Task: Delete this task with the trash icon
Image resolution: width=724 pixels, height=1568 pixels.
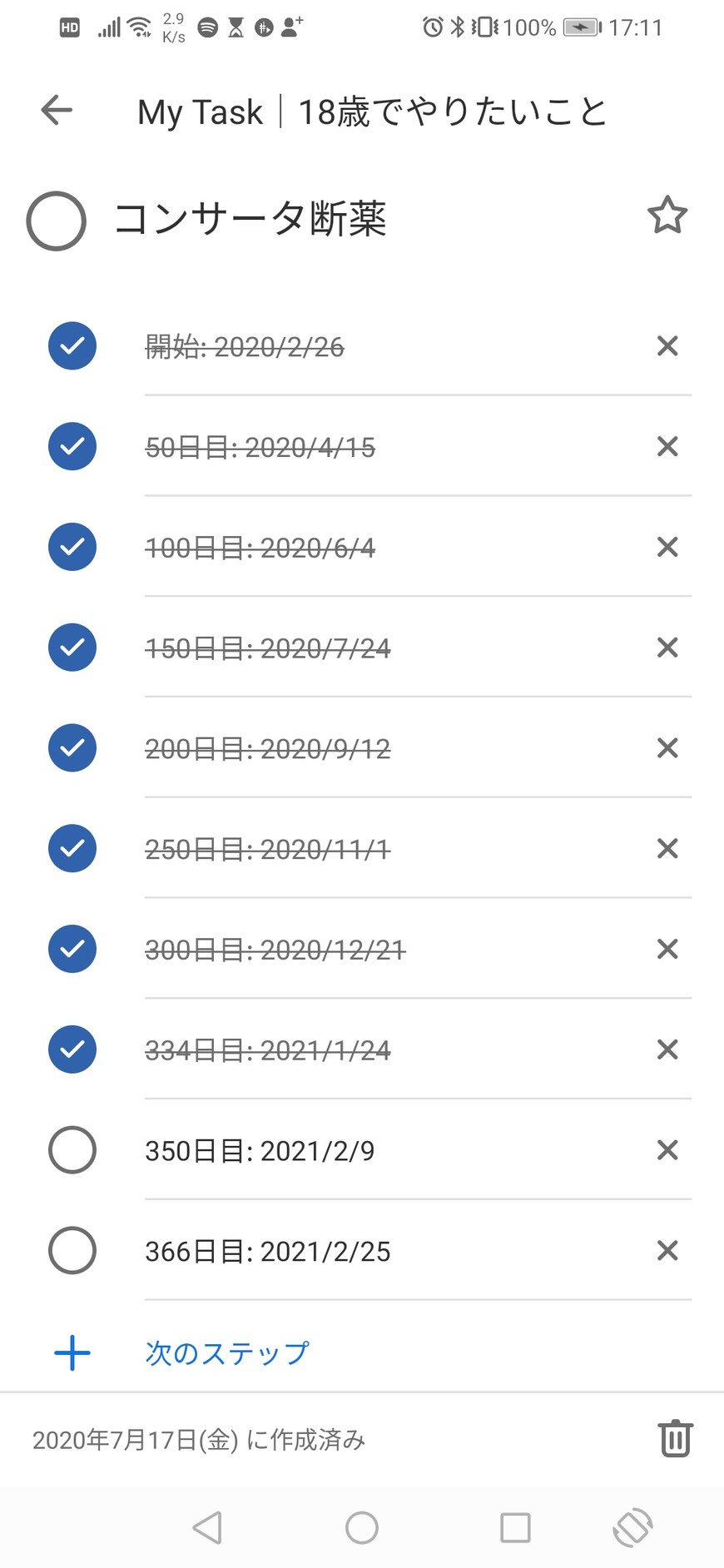Action: tap(675, 1438)
